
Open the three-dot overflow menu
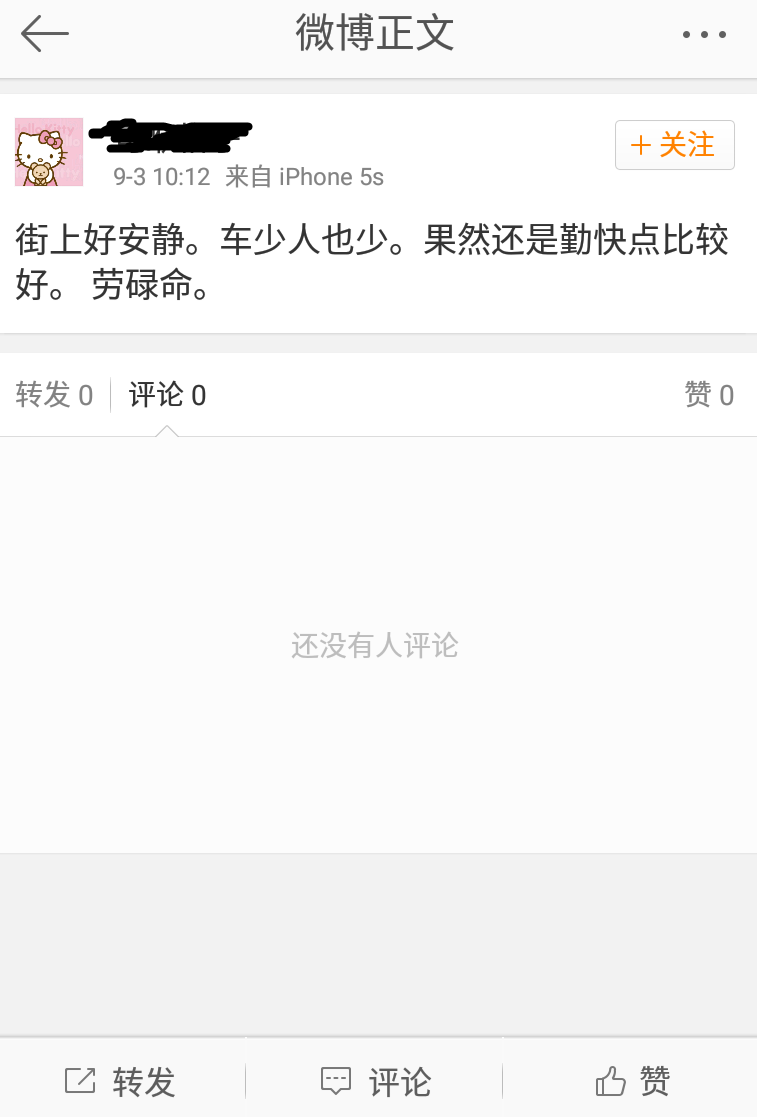point(704,35)
